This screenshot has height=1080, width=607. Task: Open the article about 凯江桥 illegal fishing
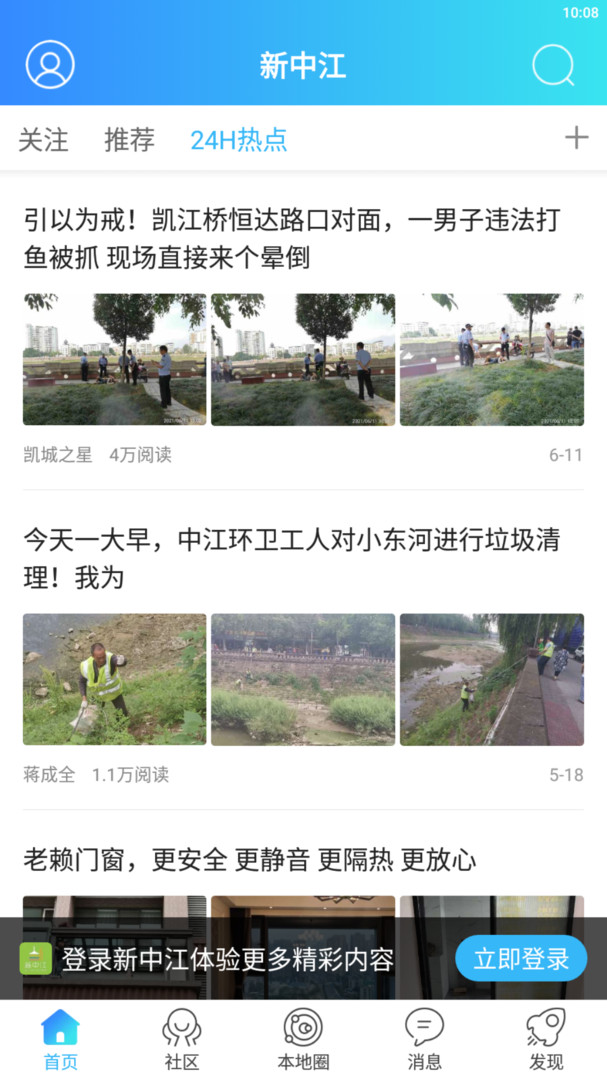pyautogui.click(x=291, y=239)
